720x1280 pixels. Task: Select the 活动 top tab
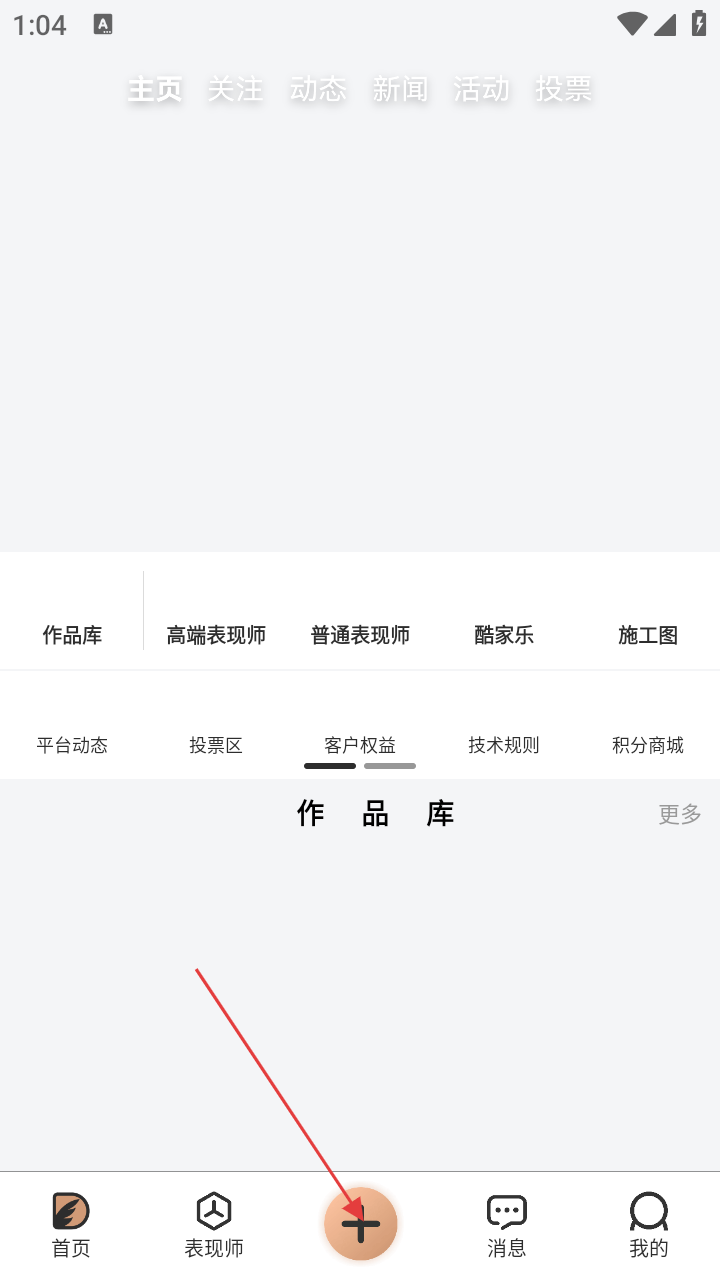click(x=482, y=89)
